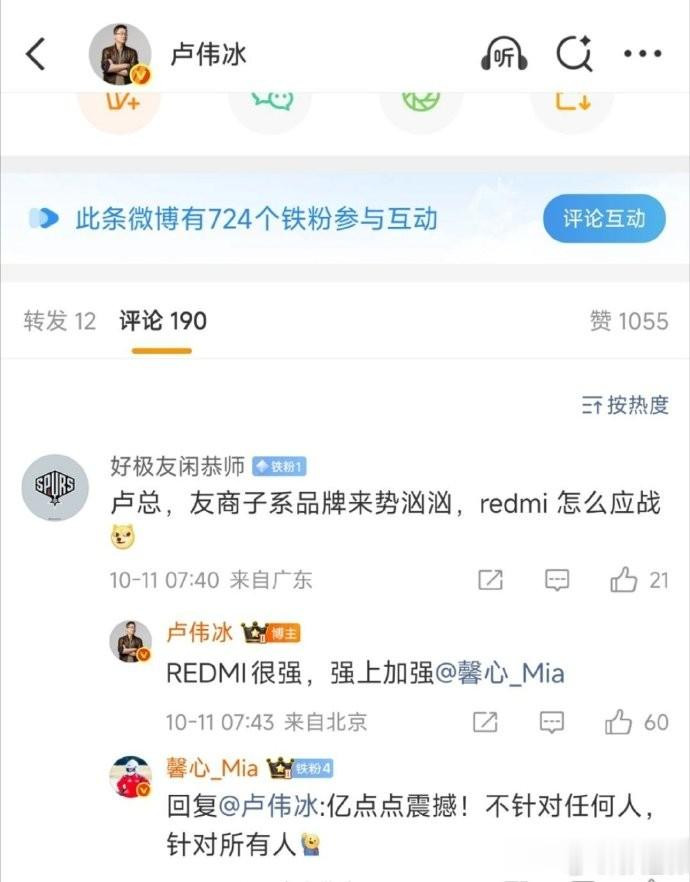Open 卢伟冰's profile avatar in the header
The height and width of the screenshot is (882, 690).
(120, 54)
